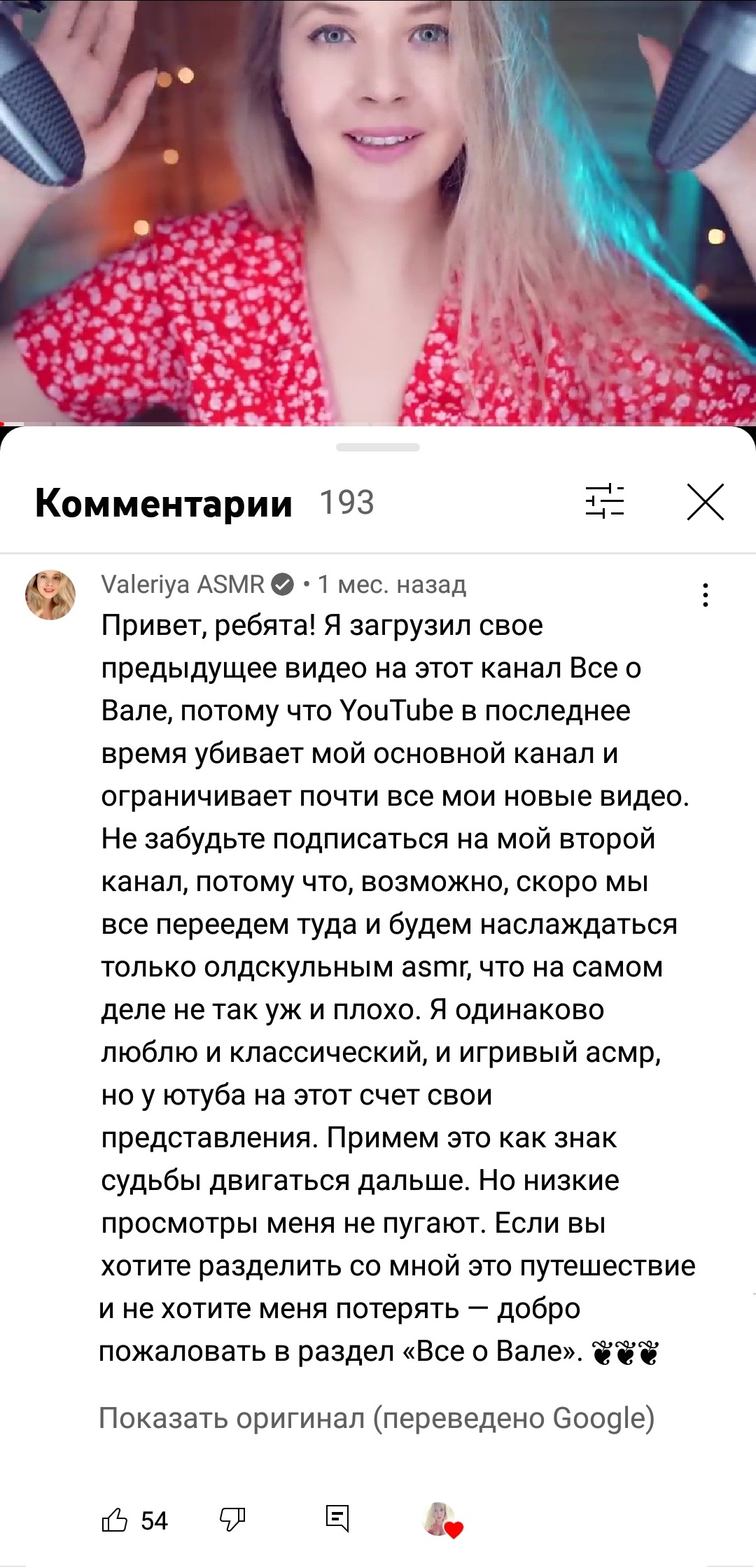Open comment sort and filter options
This screenshot has width=756, height=1568.
(605, 501)
